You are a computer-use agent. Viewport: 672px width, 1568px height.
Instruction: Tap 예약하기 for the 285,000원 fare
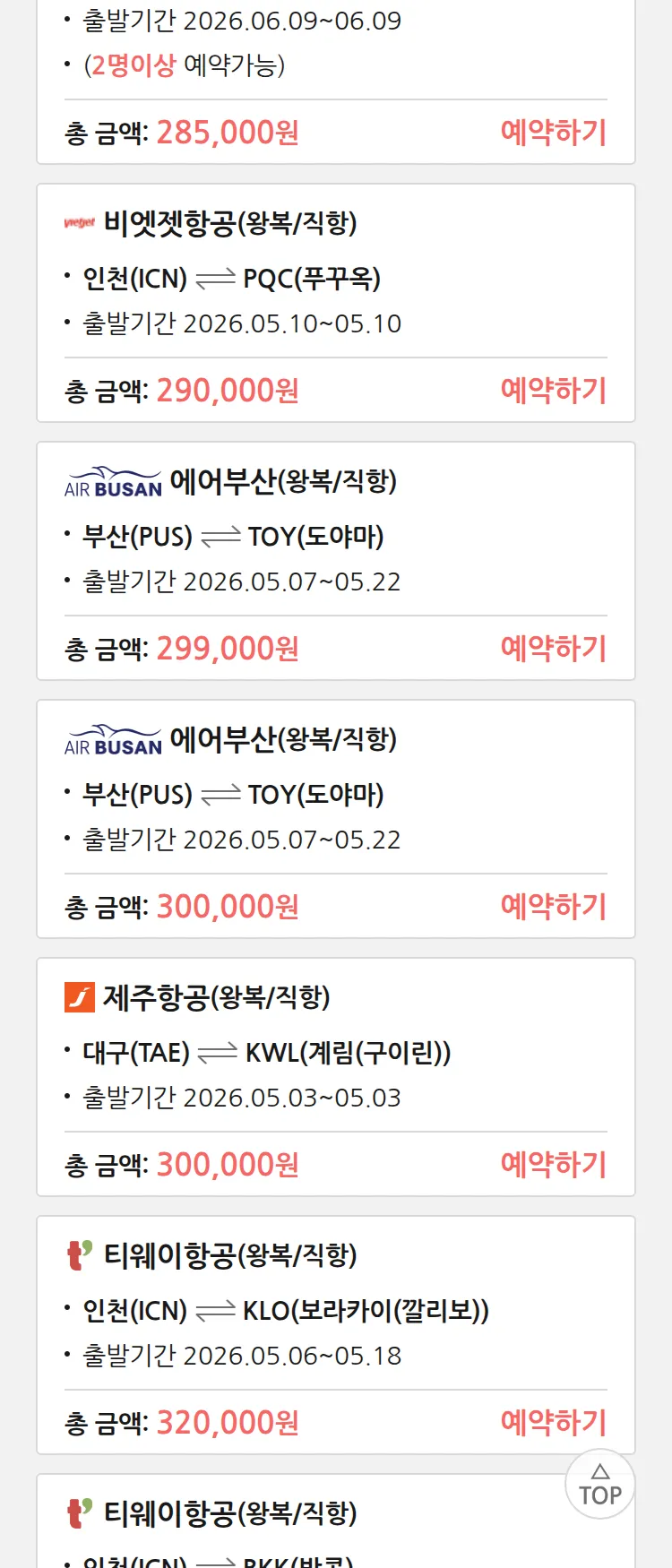tap(553, 133)
